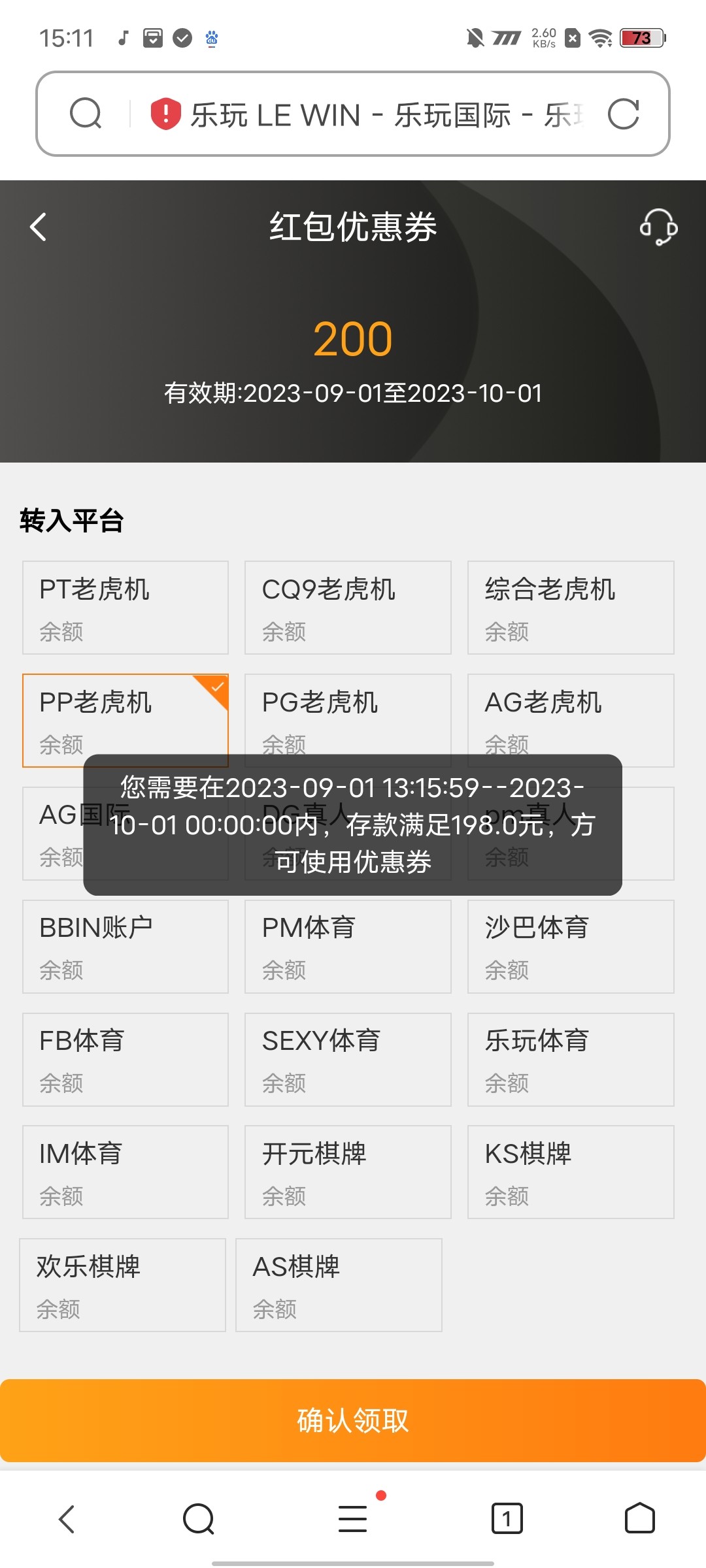Screen dimensions: 706x1568
Task: Select the CQ9老虎机 platform tile
Action: [348, 607]
